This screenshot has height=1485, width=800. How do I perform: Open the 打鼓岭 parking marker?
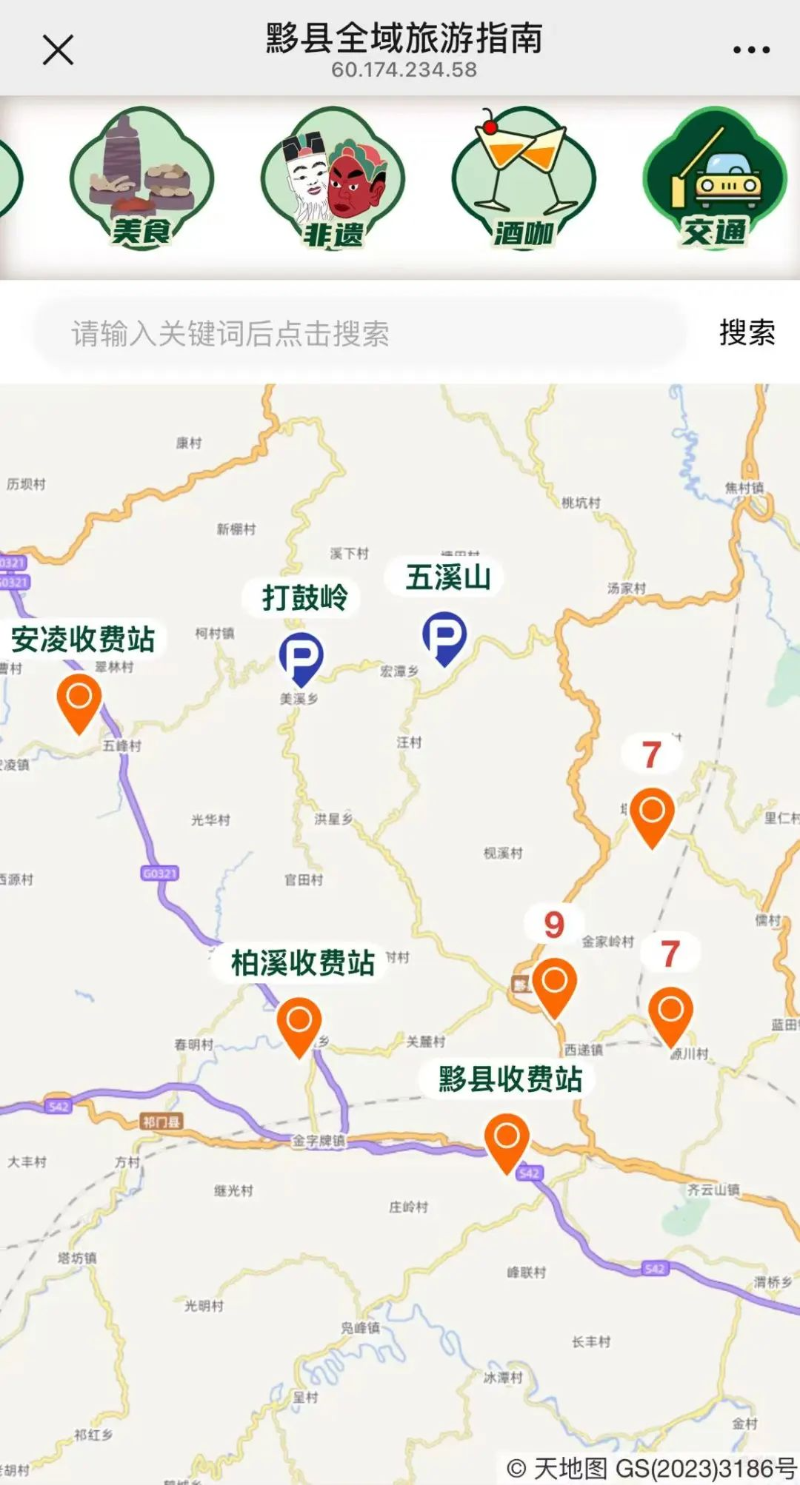(x=300, y=656)
